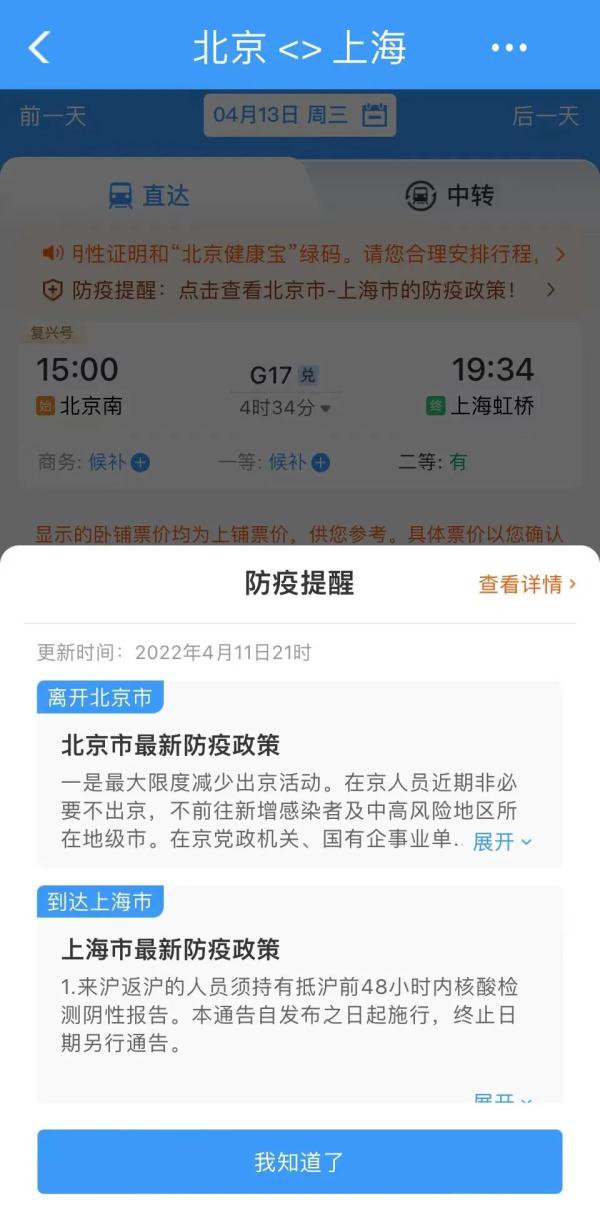Screen dimensions: 600x1207
Task: Select the 后一天 next day option
Action: (545, 116)
